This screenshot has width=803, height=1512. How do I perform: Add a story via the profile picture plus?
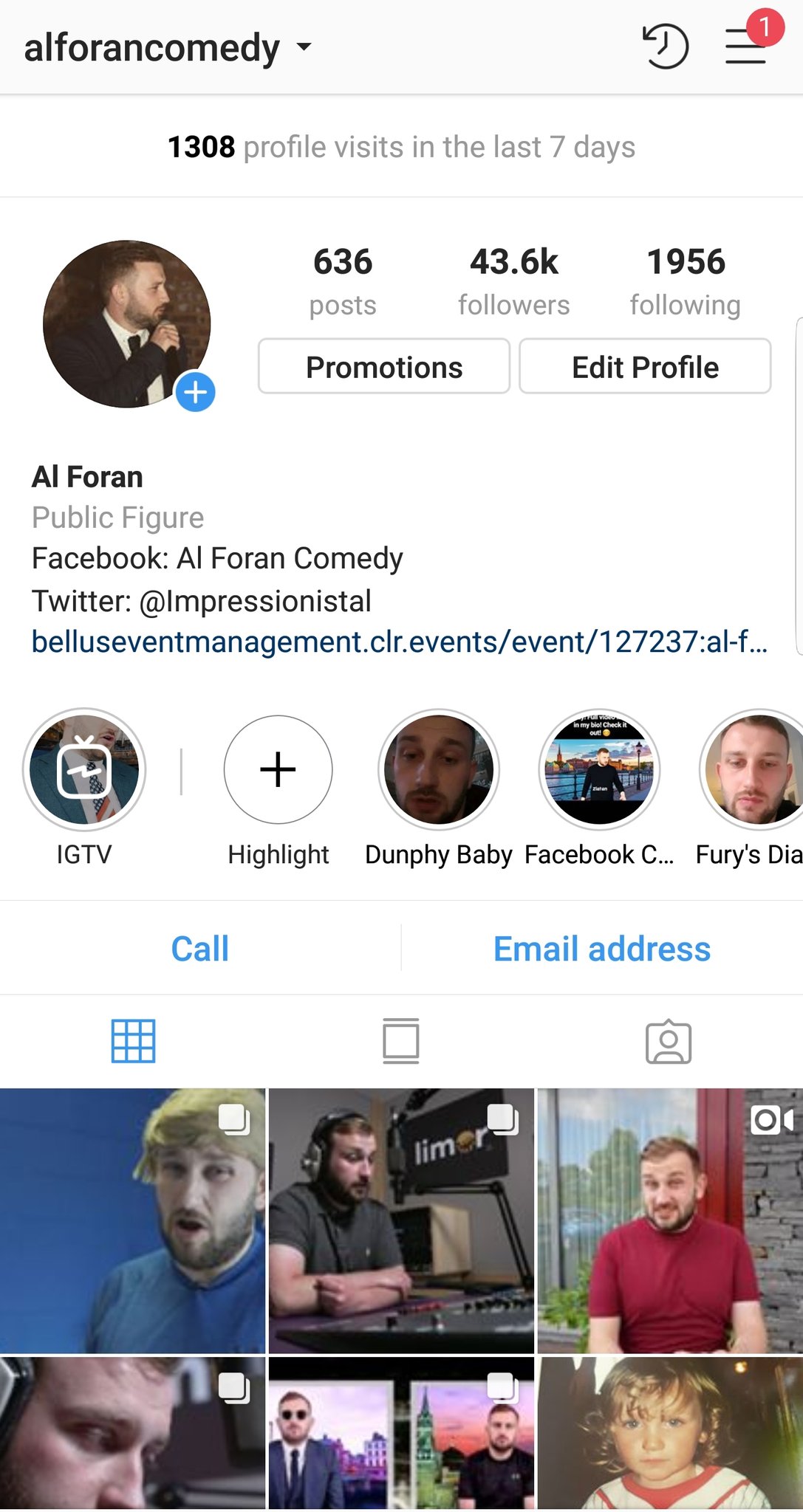click(x=195, y=391)
